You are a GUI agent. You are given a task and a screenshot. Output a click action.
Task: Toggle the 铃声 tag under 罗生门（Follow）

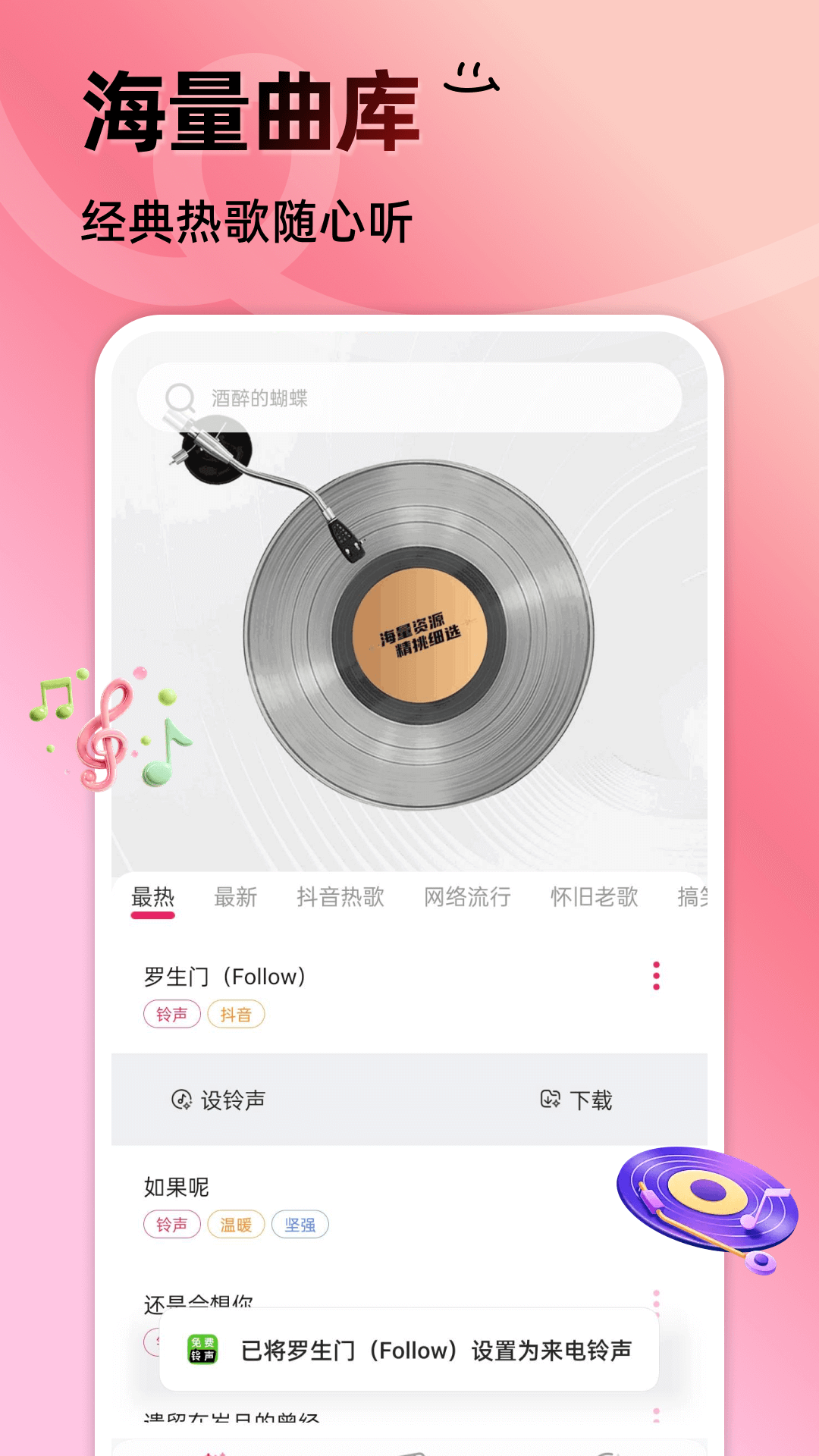tap(173, 1012)
